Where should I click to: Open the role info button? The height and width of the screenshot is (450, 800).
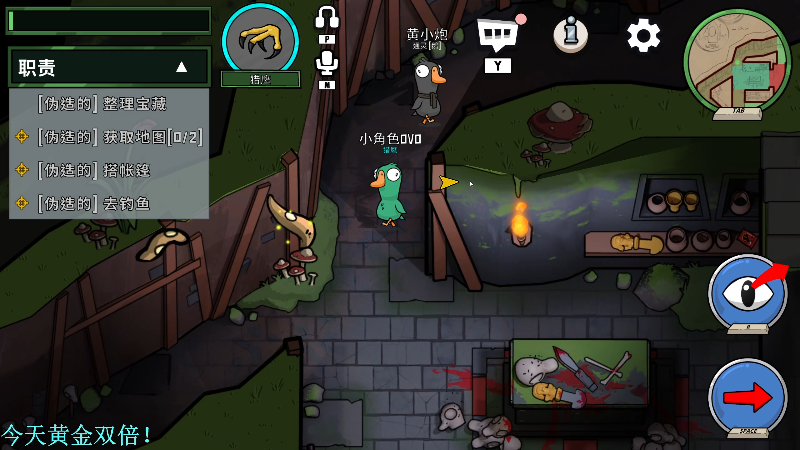point(571,35)
